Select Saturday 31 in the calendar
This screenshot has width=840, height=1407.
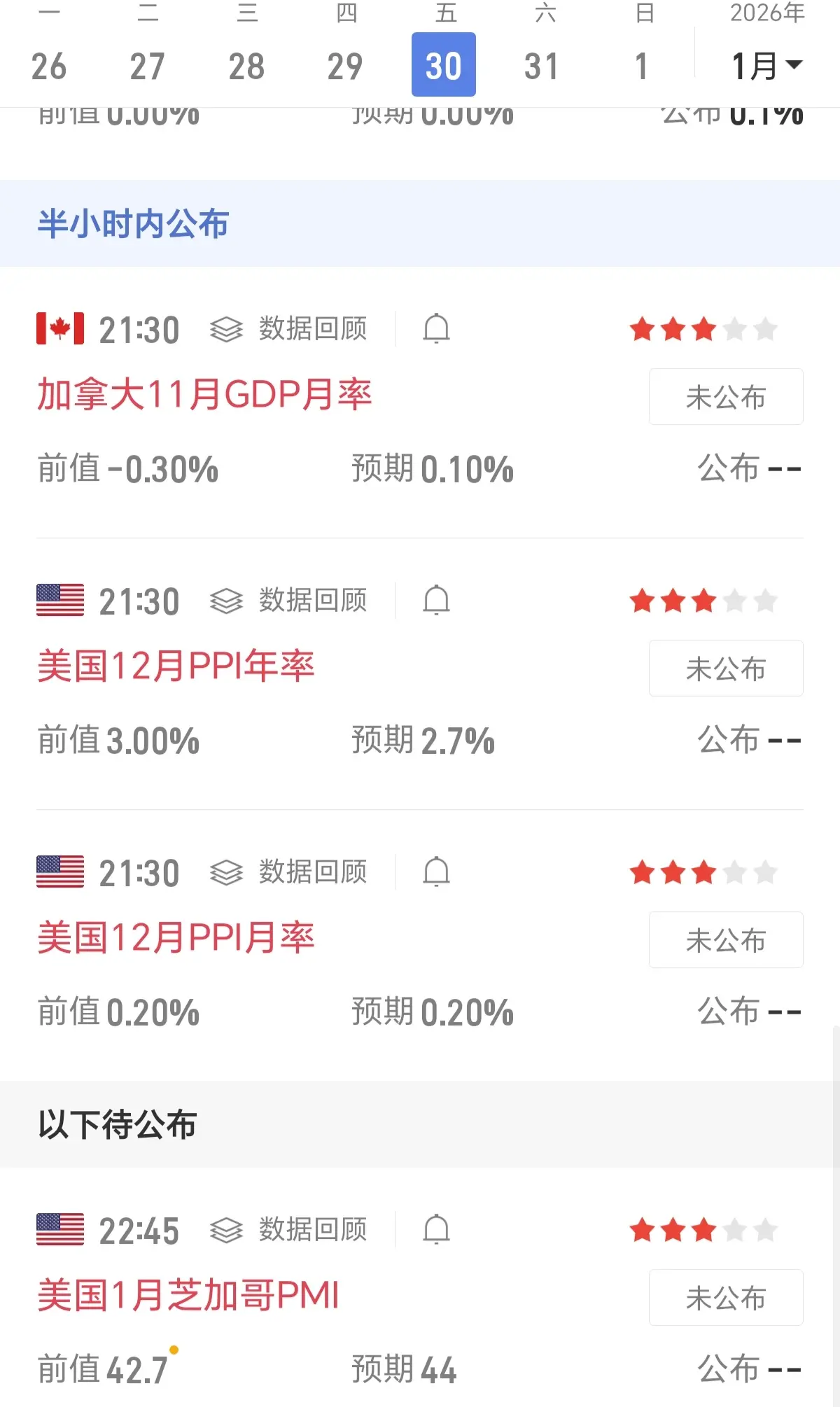[x=542, y=66]
